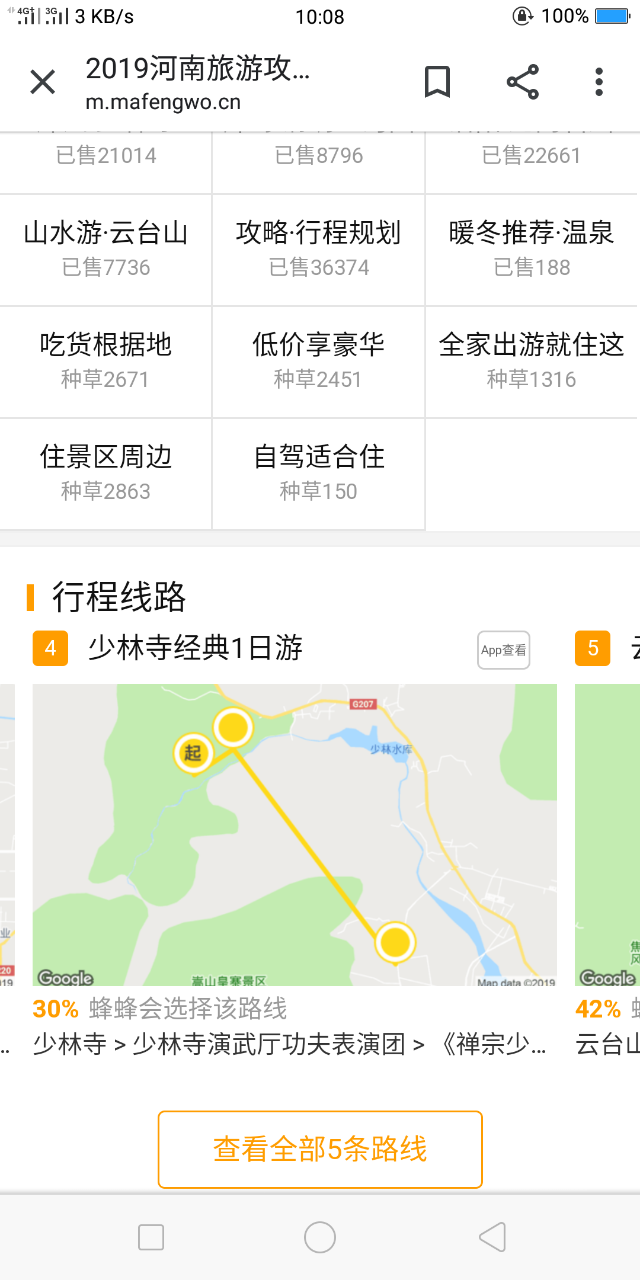Open 低价享豪华 hotel category
The height and width of the screenshot is (1280, 640).
click(318, 361)
